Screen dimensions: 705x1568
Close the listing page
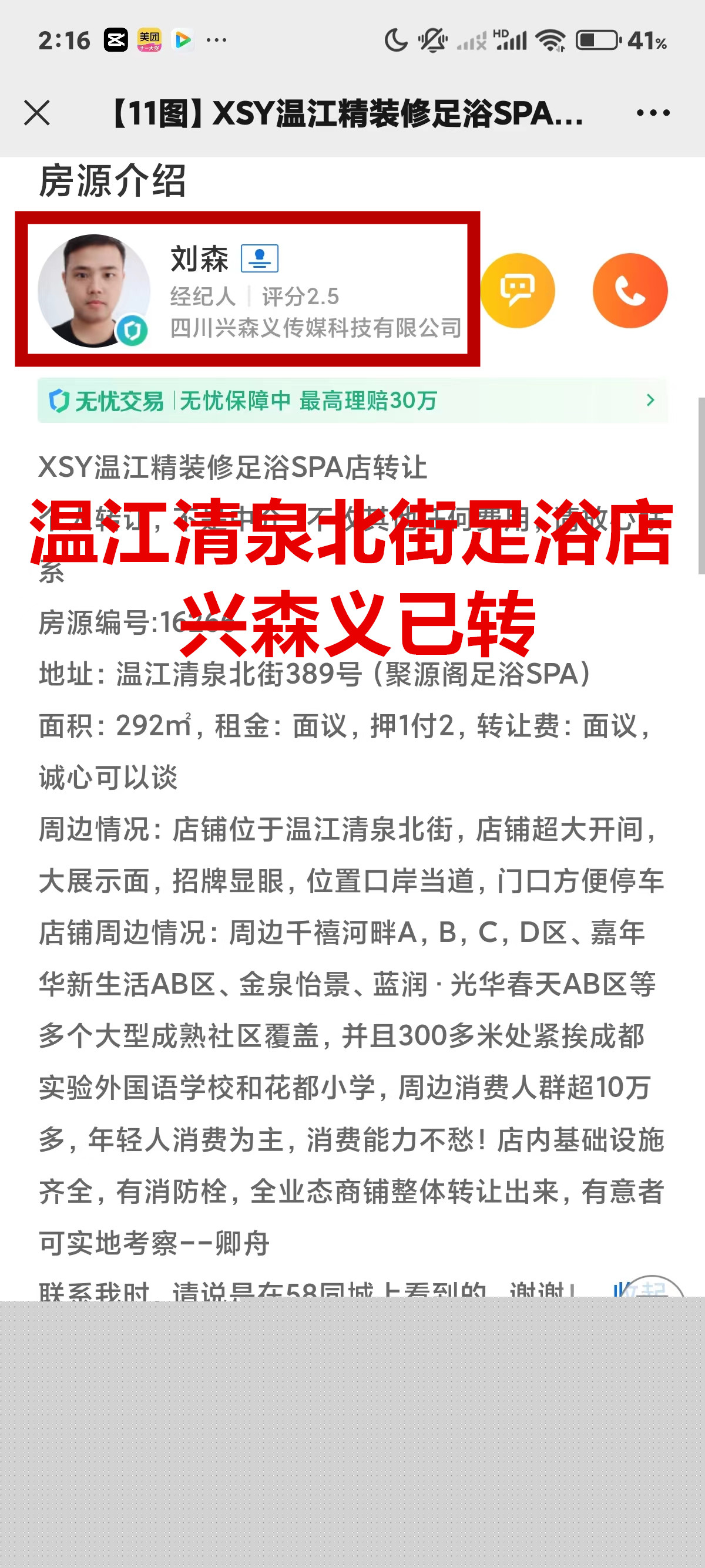tap(36, 113)
